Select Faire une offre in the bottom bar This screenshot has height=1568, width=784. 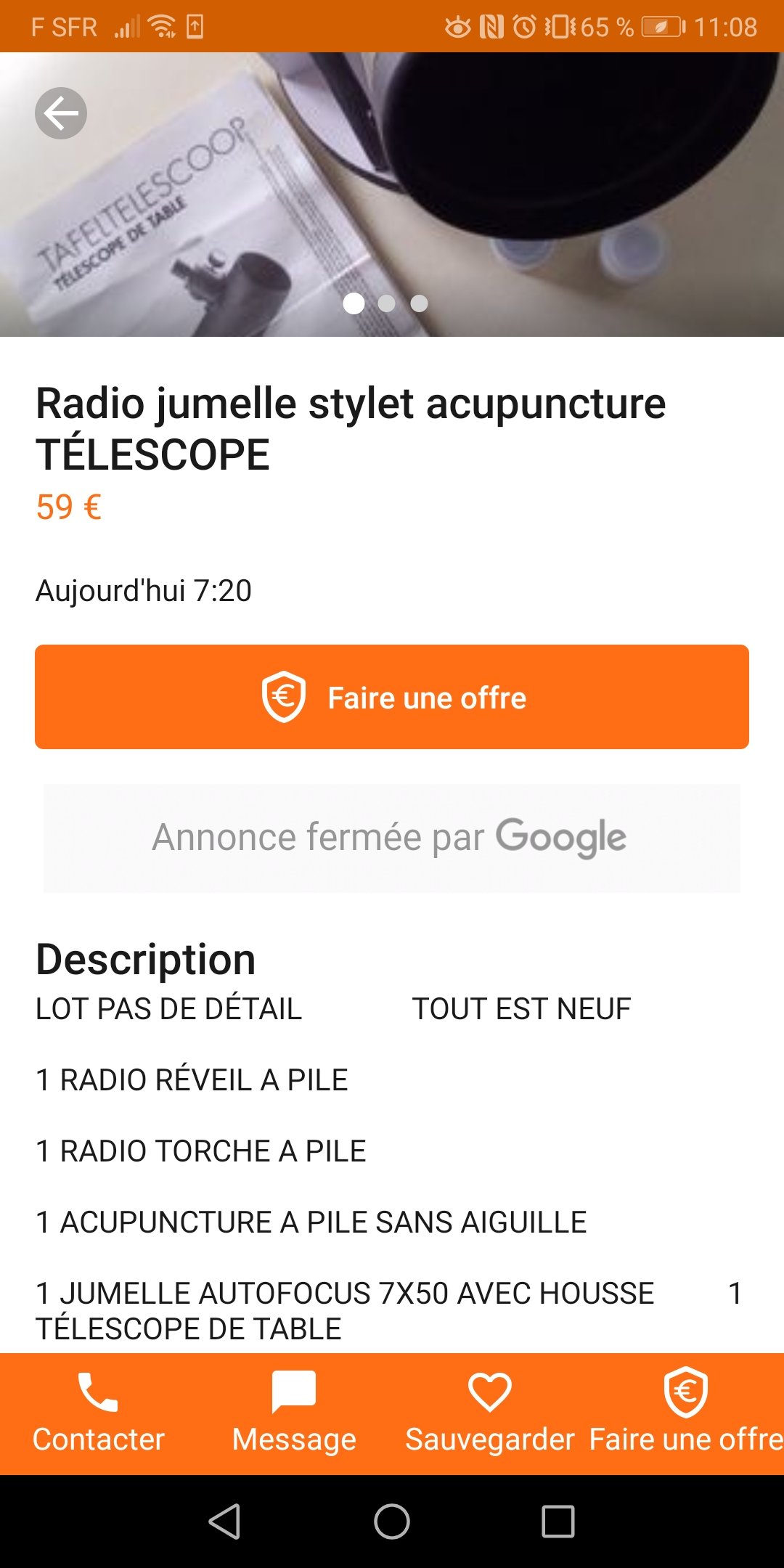click(x=686, y=1413)
